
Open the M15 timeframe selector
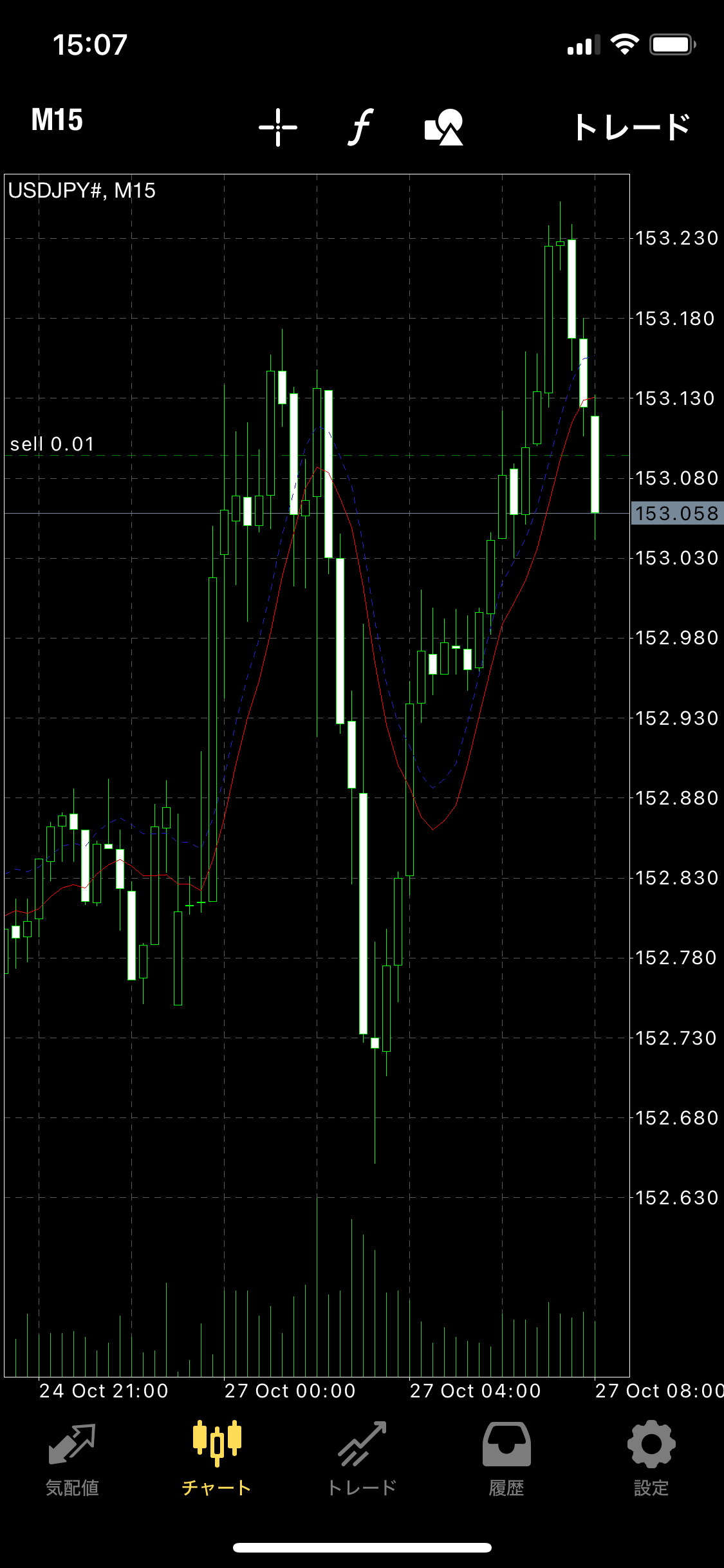57,120
